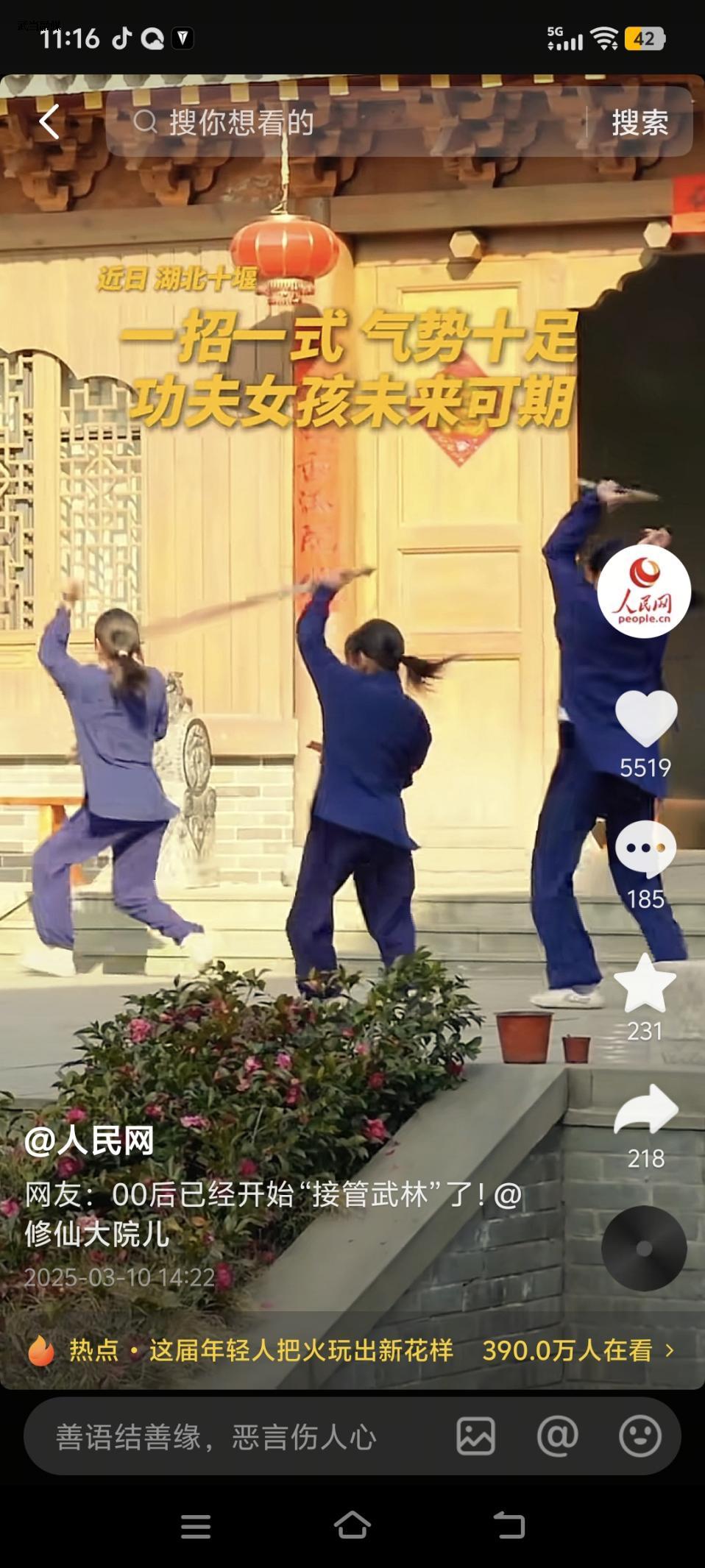Image resolution: width=705 pixels, height=1568 pixels.
Task: Add this video to favorites with the star
Action: 645,983
